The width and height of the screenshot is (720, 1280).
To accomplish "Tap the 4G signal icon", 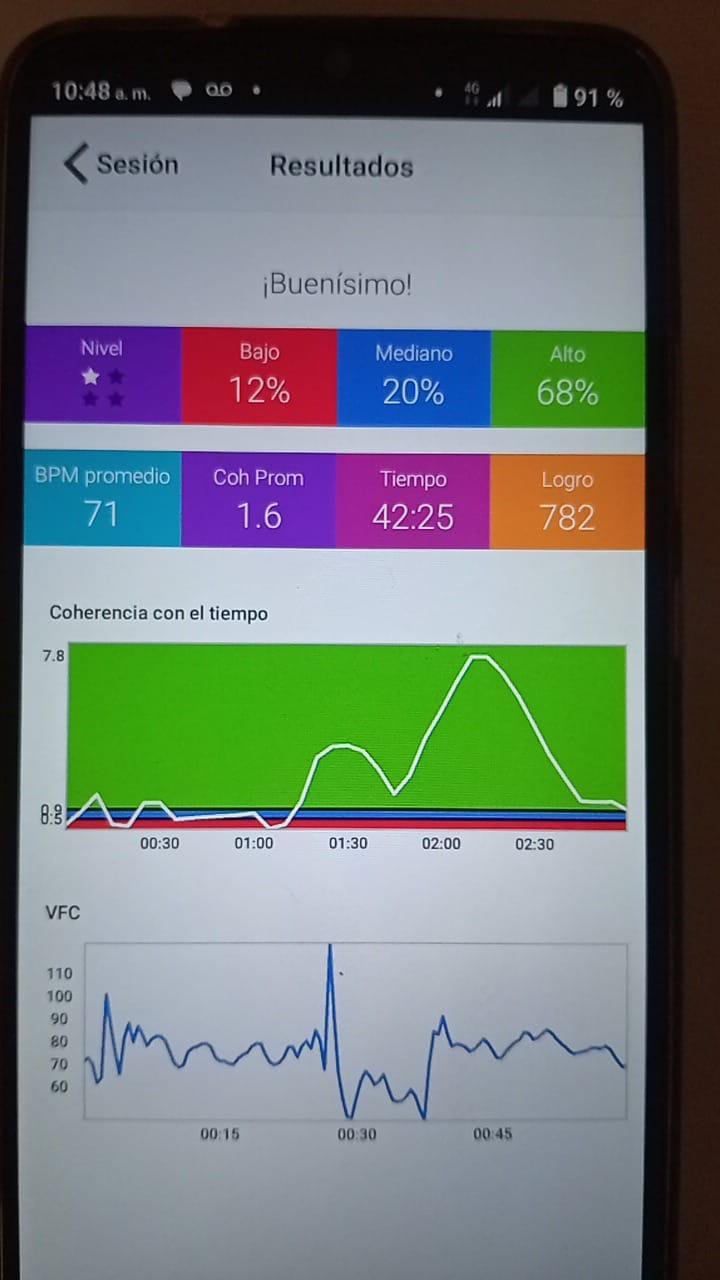I will [x=475, y=92].
